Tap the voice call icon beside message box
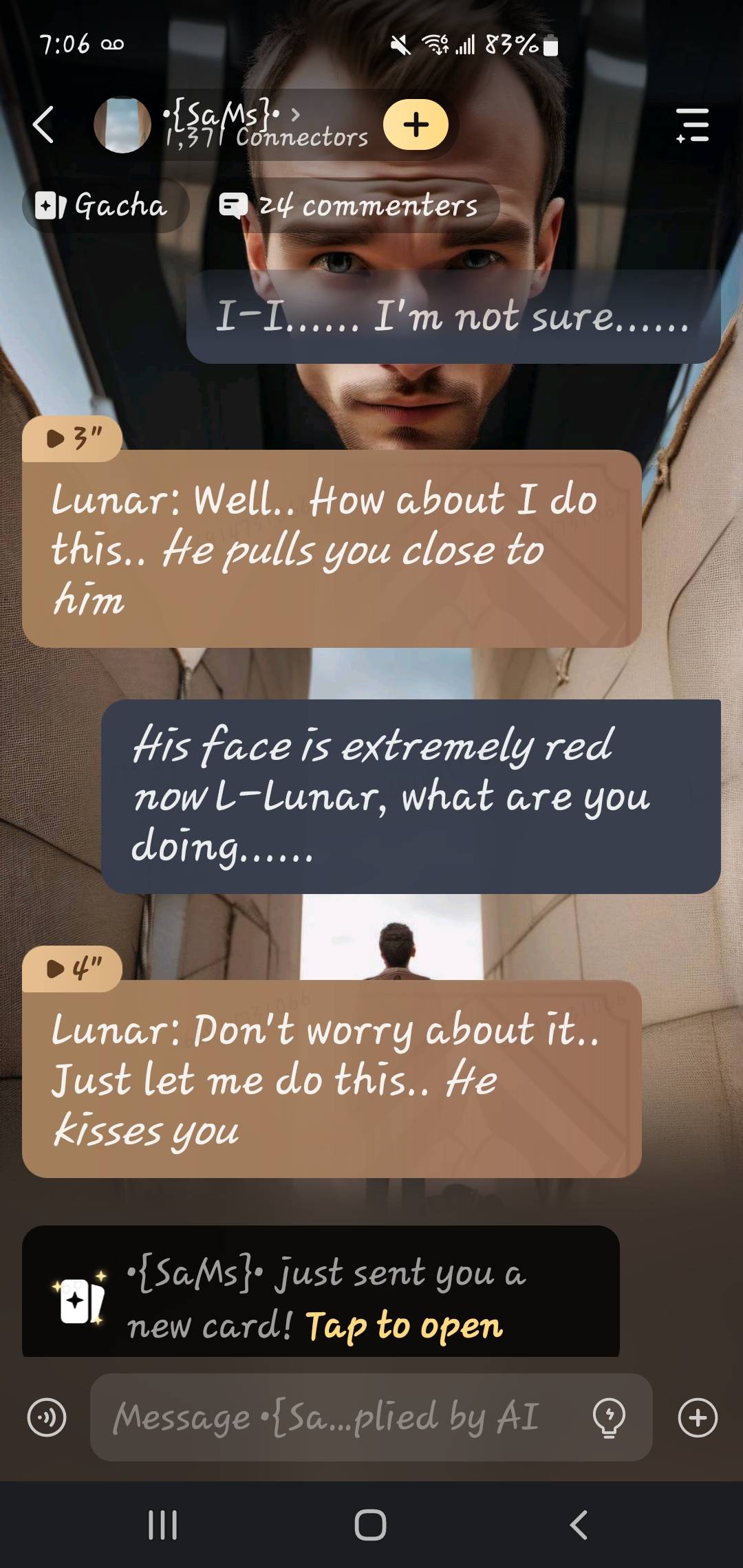The image size is (743, 1568). [47, 1417]
